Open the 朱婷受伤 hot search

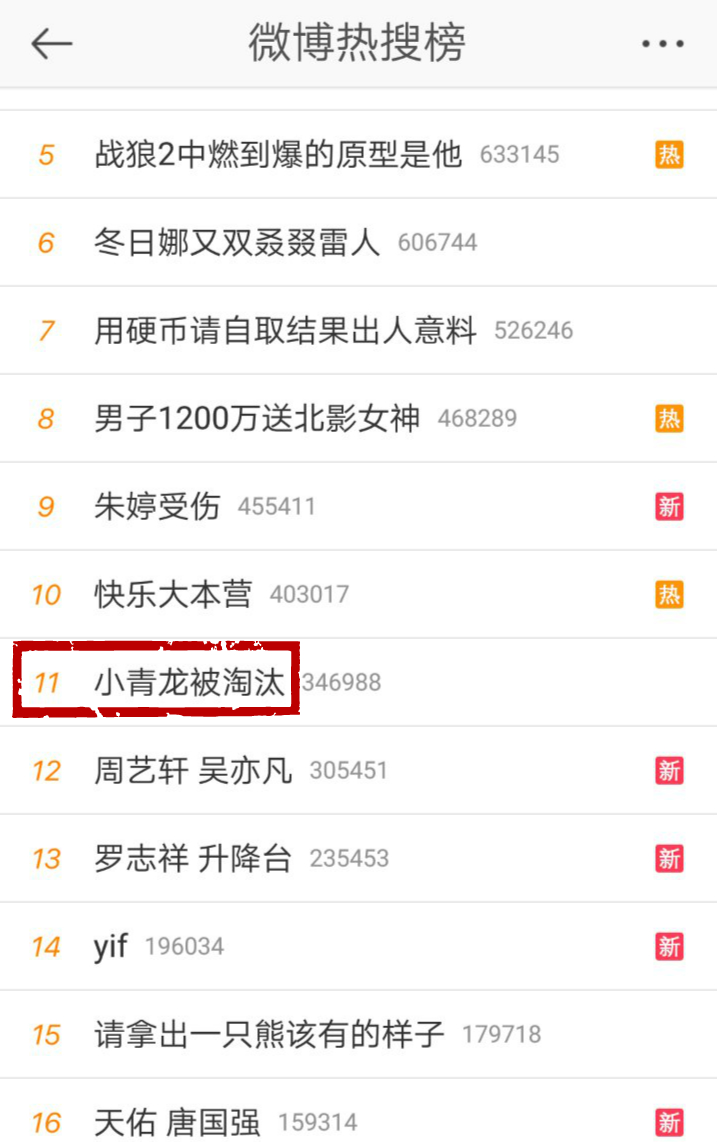(157, 507)
